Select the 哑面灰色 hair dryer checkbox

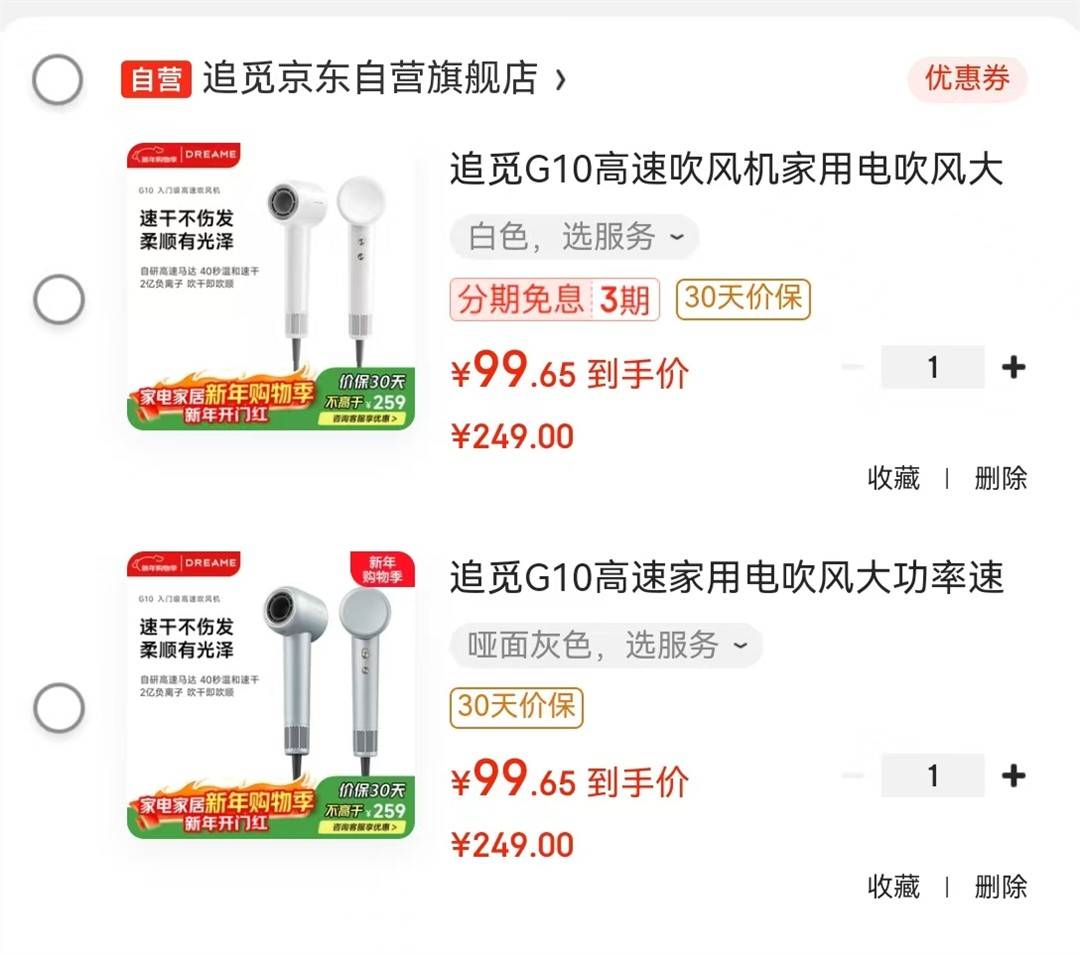click(59, 708)
